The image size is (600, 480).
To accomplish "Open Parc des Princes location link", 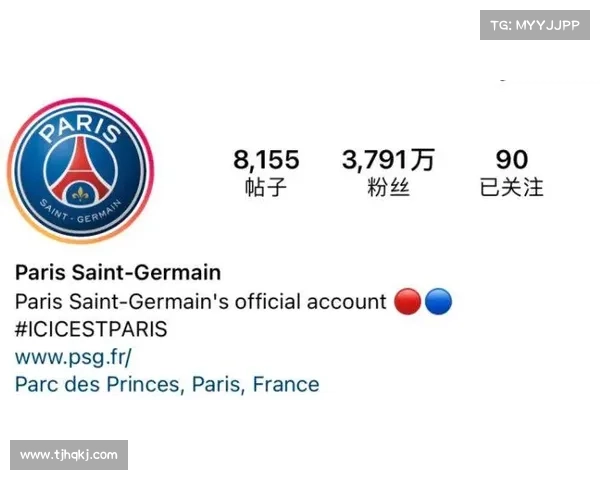I will [x=167, y=384].
